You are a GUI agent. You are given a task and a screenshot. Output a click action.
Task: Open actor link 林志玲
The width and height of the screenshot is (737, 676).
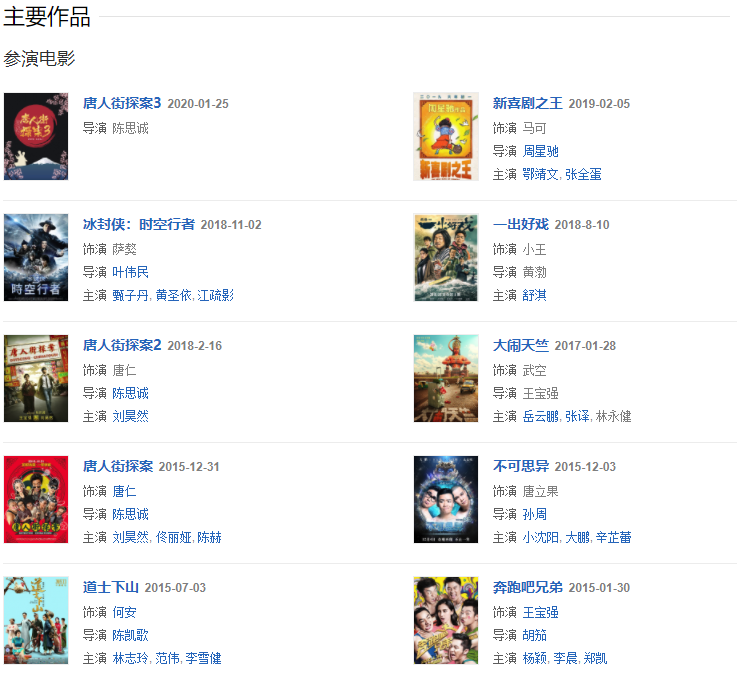[x=130, y=658]
